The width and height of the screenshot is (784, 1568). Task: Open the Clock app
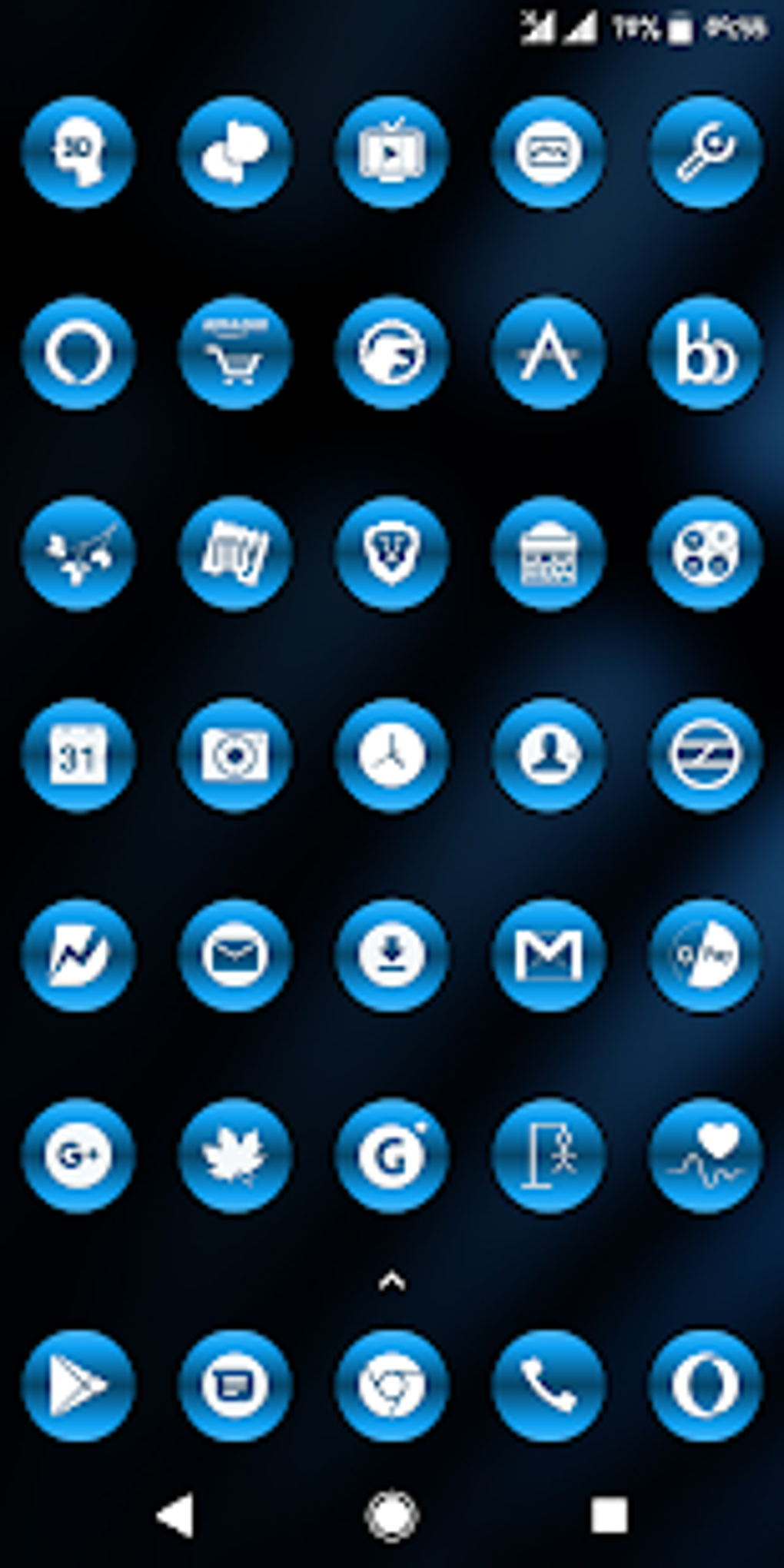[x=392, y=754]
